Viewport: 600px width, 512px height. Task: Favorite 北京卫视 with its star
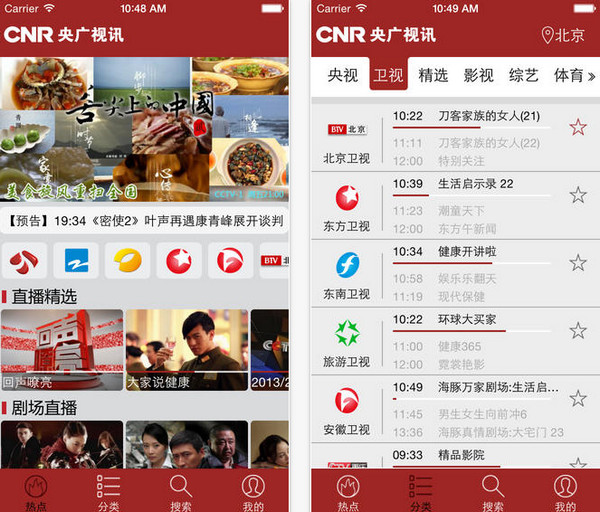click(x=577, y=127)
